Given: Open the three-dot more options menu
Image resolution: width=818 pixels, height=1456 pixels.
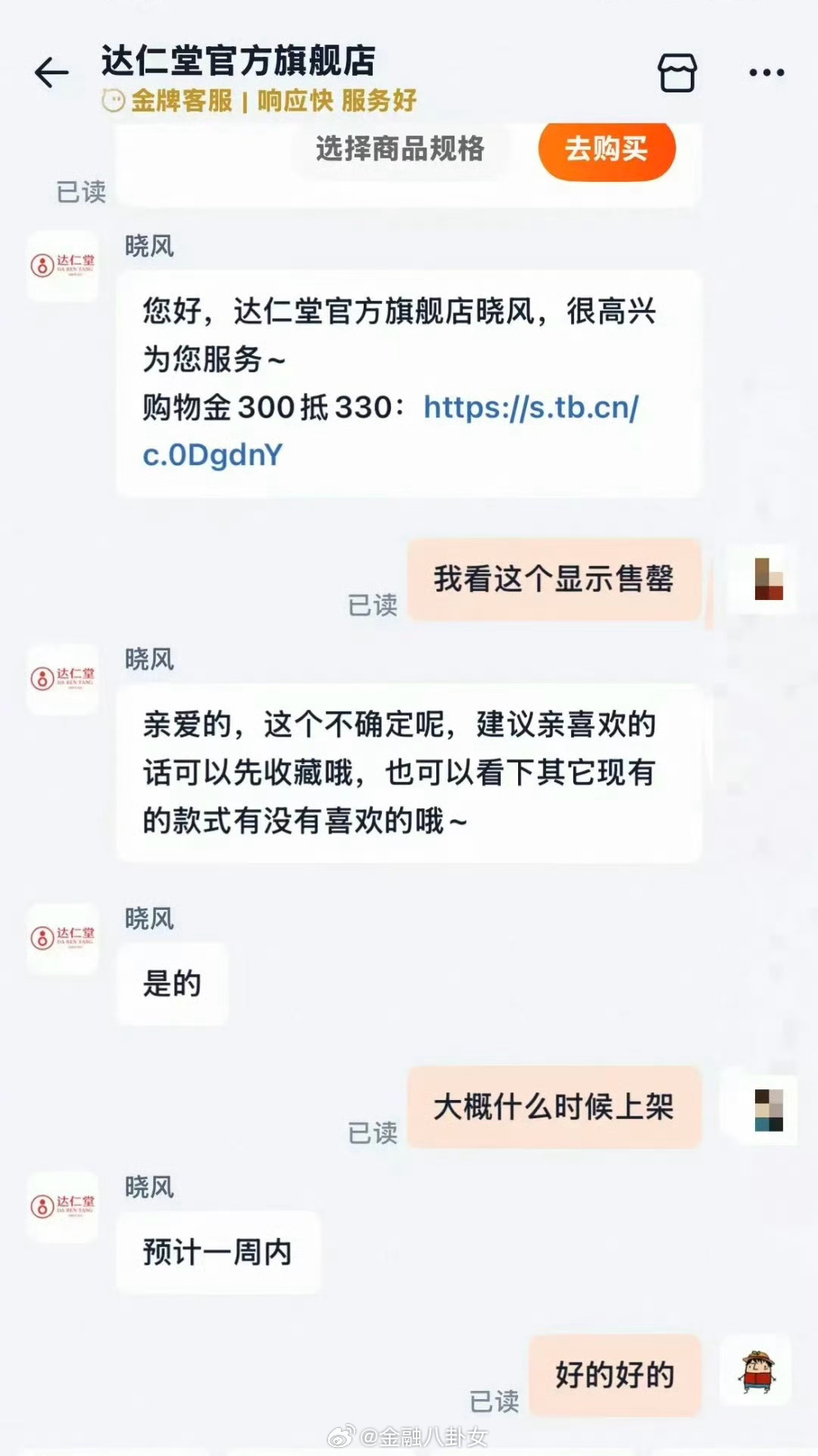Looking at the screenshot, I should [766, 72].
